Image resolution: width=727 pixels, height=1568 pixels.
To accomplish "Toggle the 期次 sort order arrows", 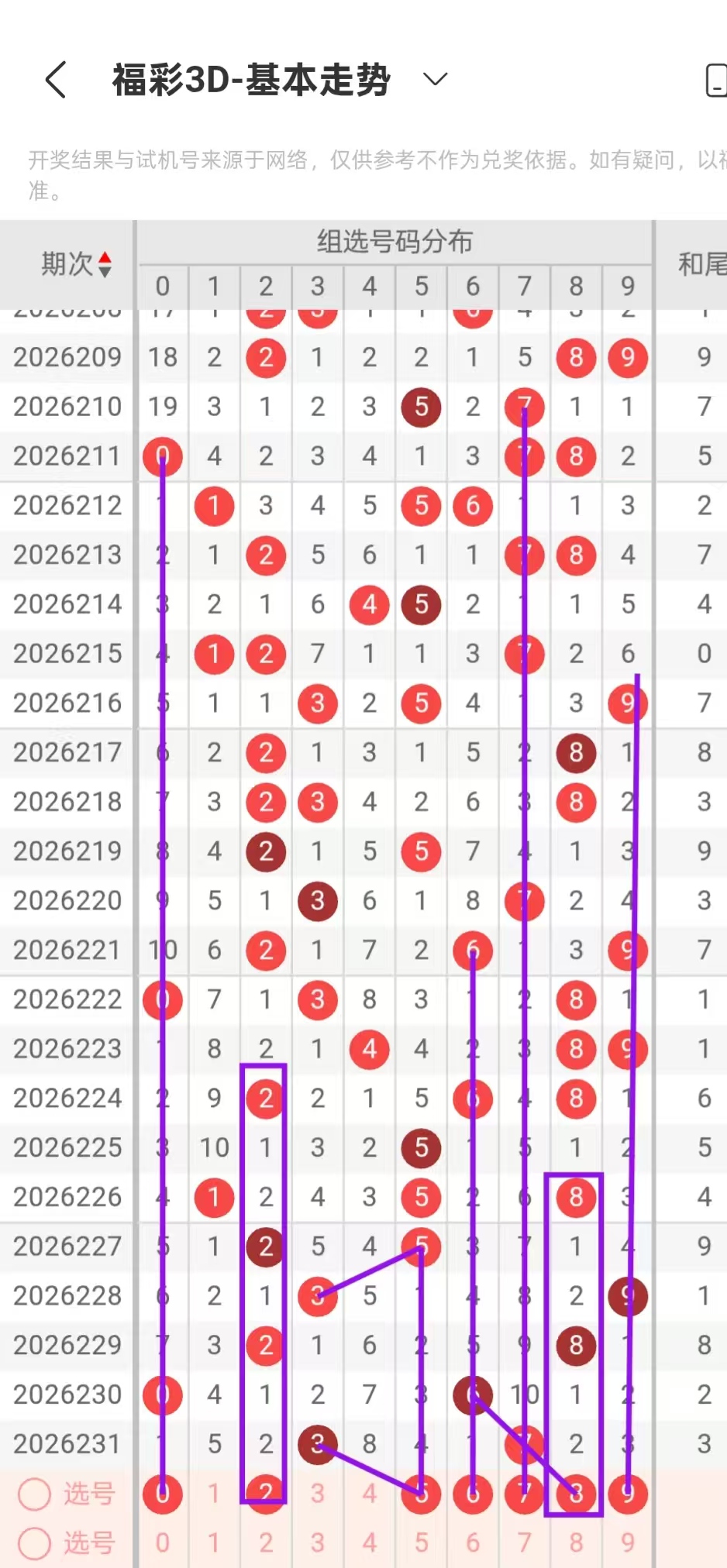I will (105, 265).
